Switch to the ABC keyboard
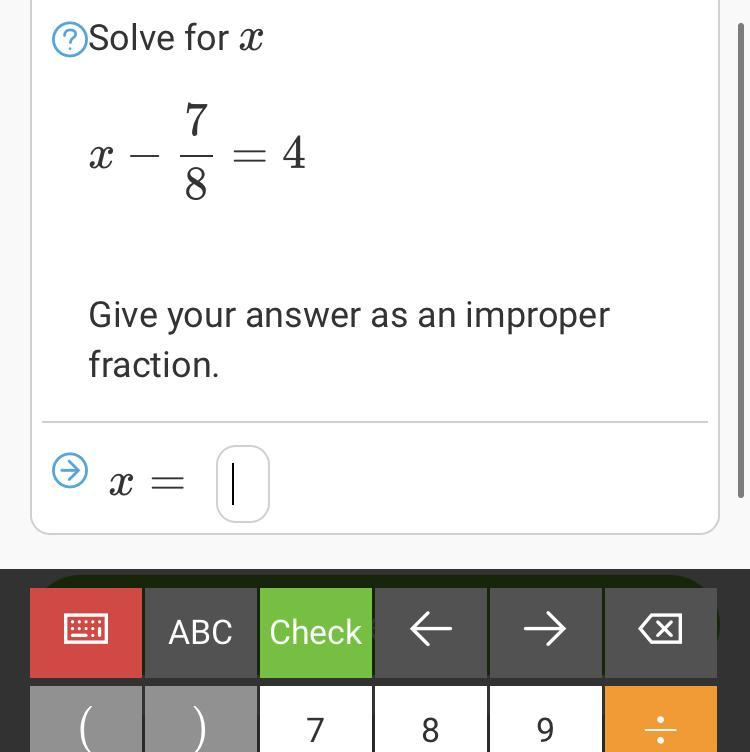Viewport: 750px width, 752px height. [x=200, y=632]
